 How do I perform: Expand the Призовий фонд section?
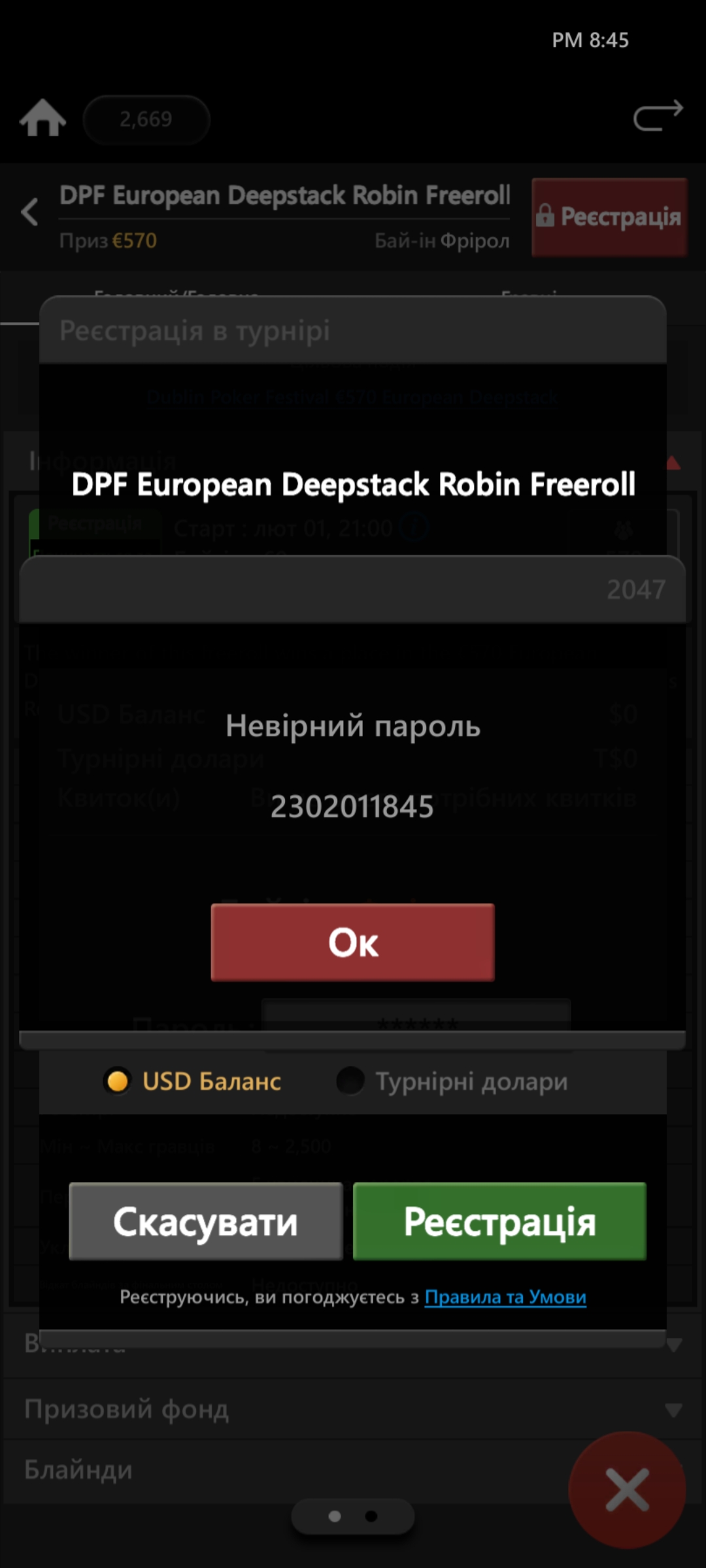[353, 1409]
